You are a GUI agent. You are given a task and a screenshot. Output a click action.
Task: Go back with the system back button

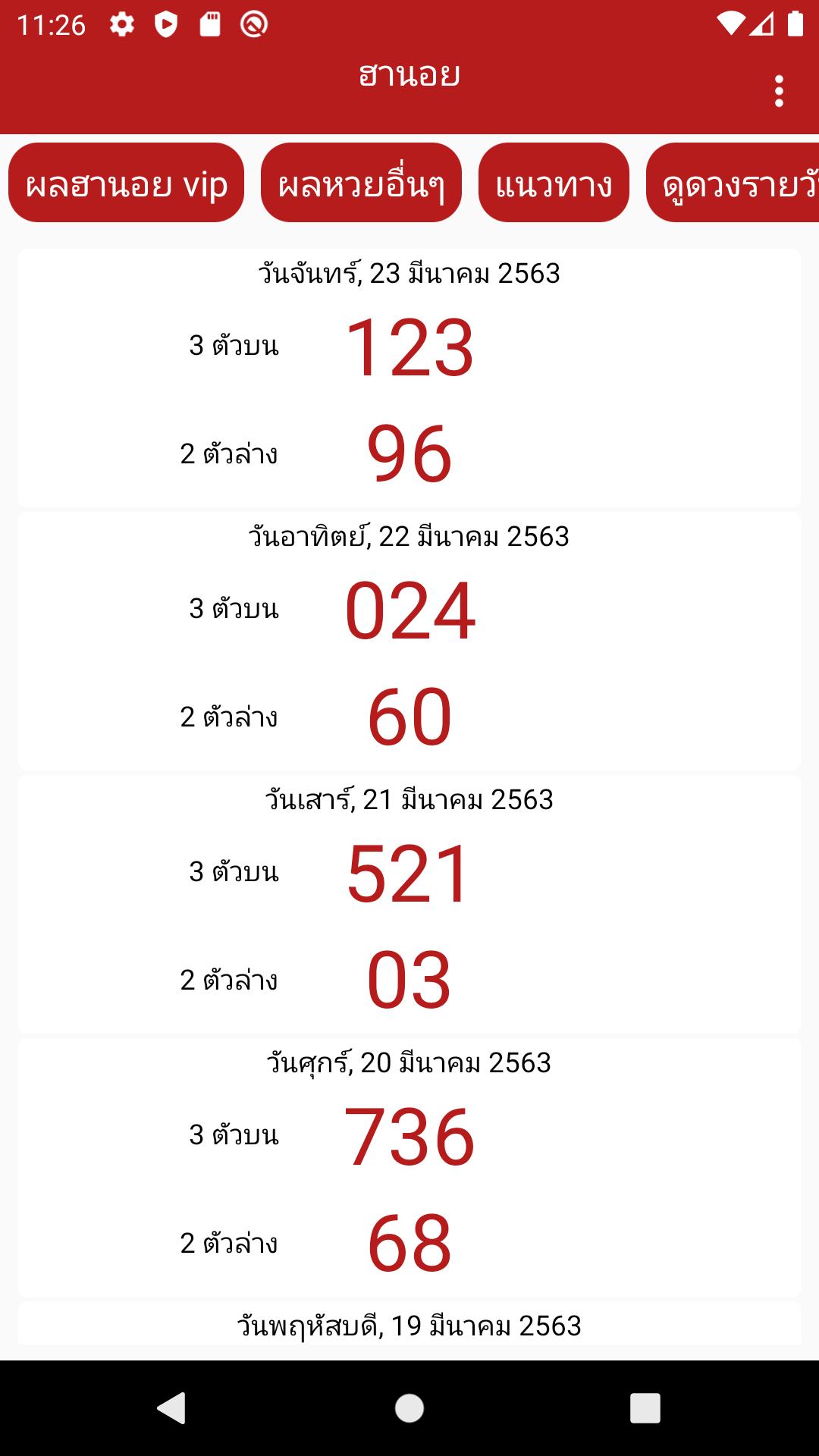click(x=171, y=1408)
